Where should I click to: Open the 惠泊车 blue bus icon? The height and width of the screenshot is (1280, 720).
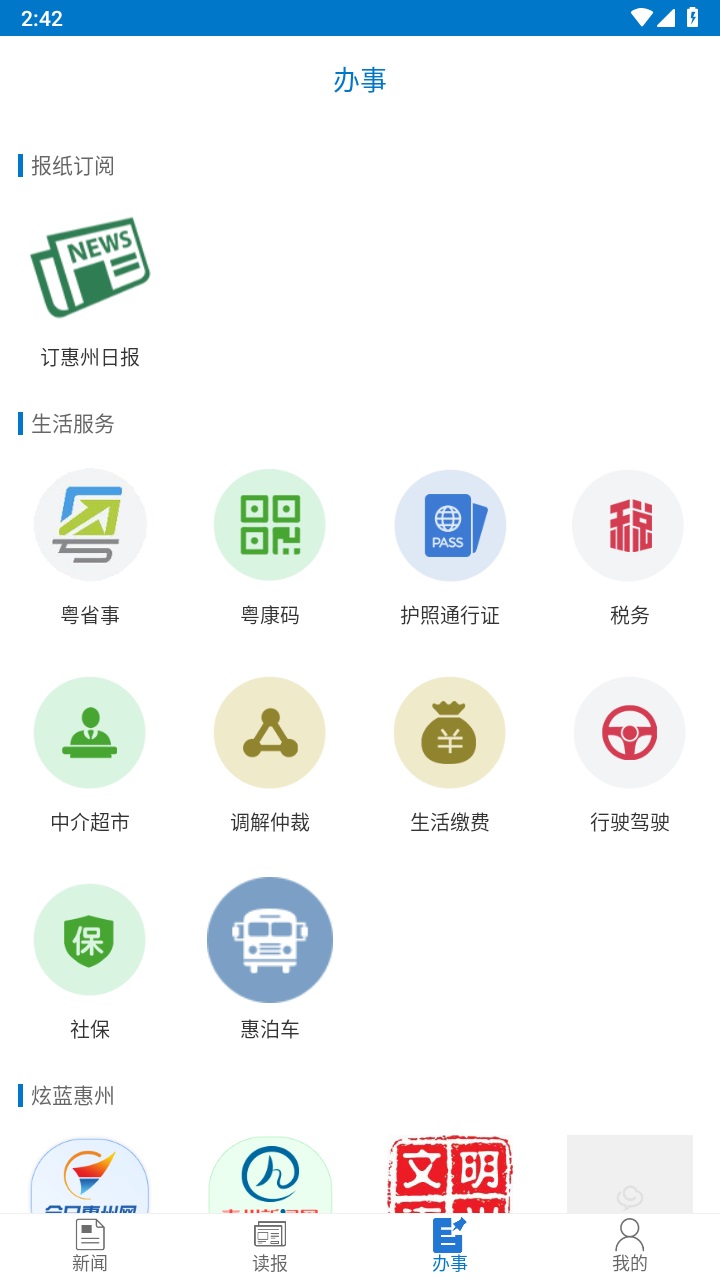pos(269,939)
